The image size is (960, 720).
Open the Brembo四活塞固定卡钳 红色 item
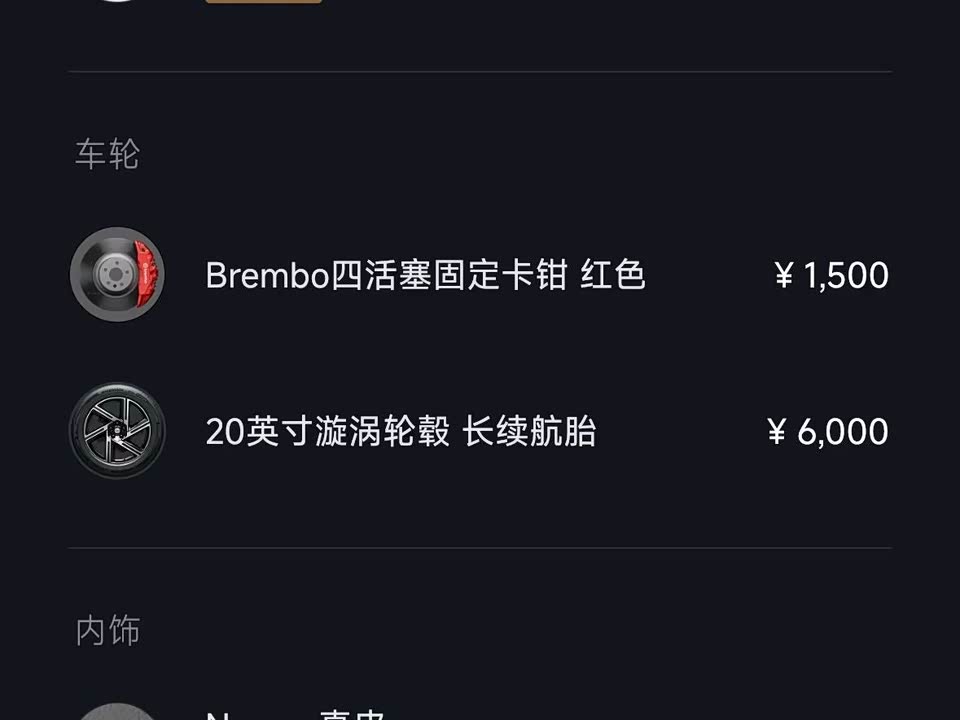(425, 275)
